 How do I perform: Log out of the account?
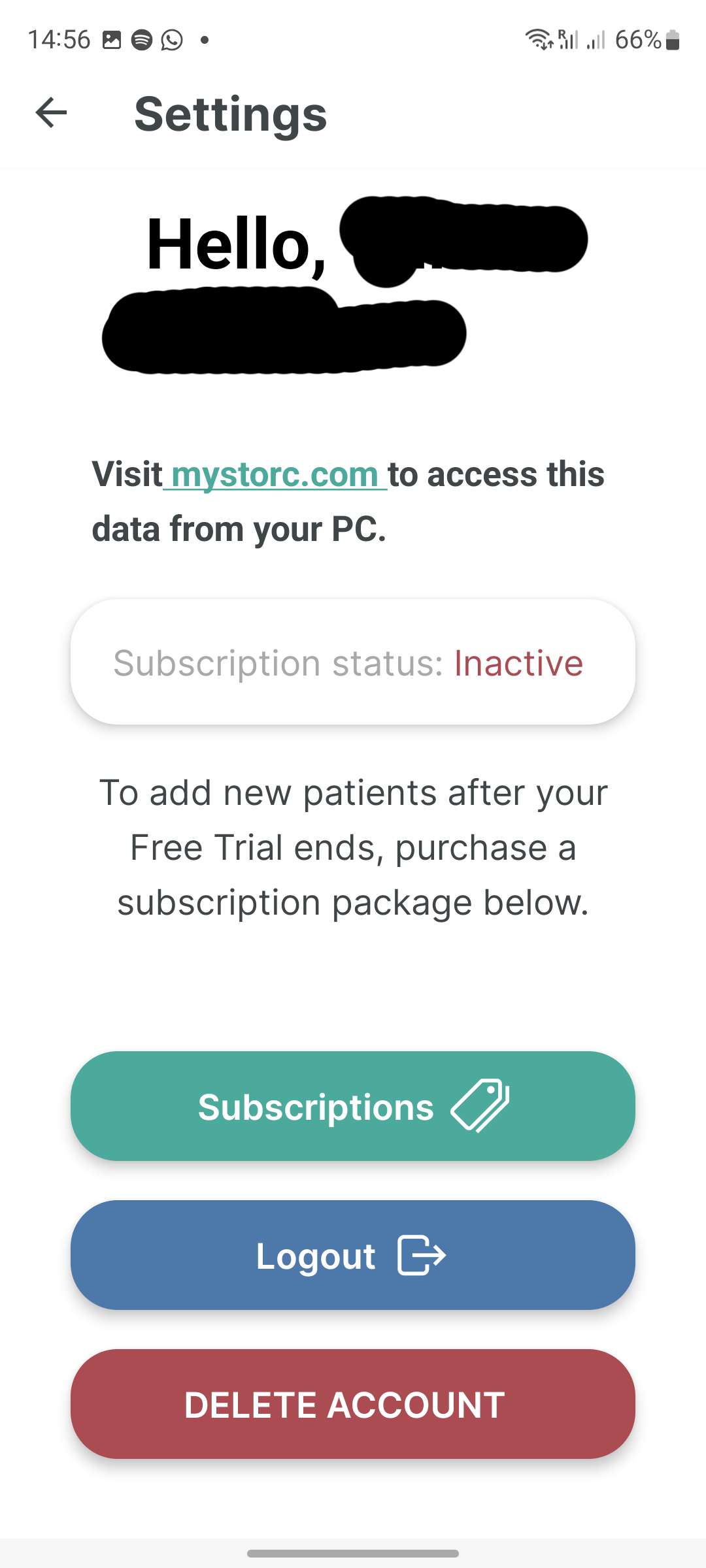(353, 1255)
